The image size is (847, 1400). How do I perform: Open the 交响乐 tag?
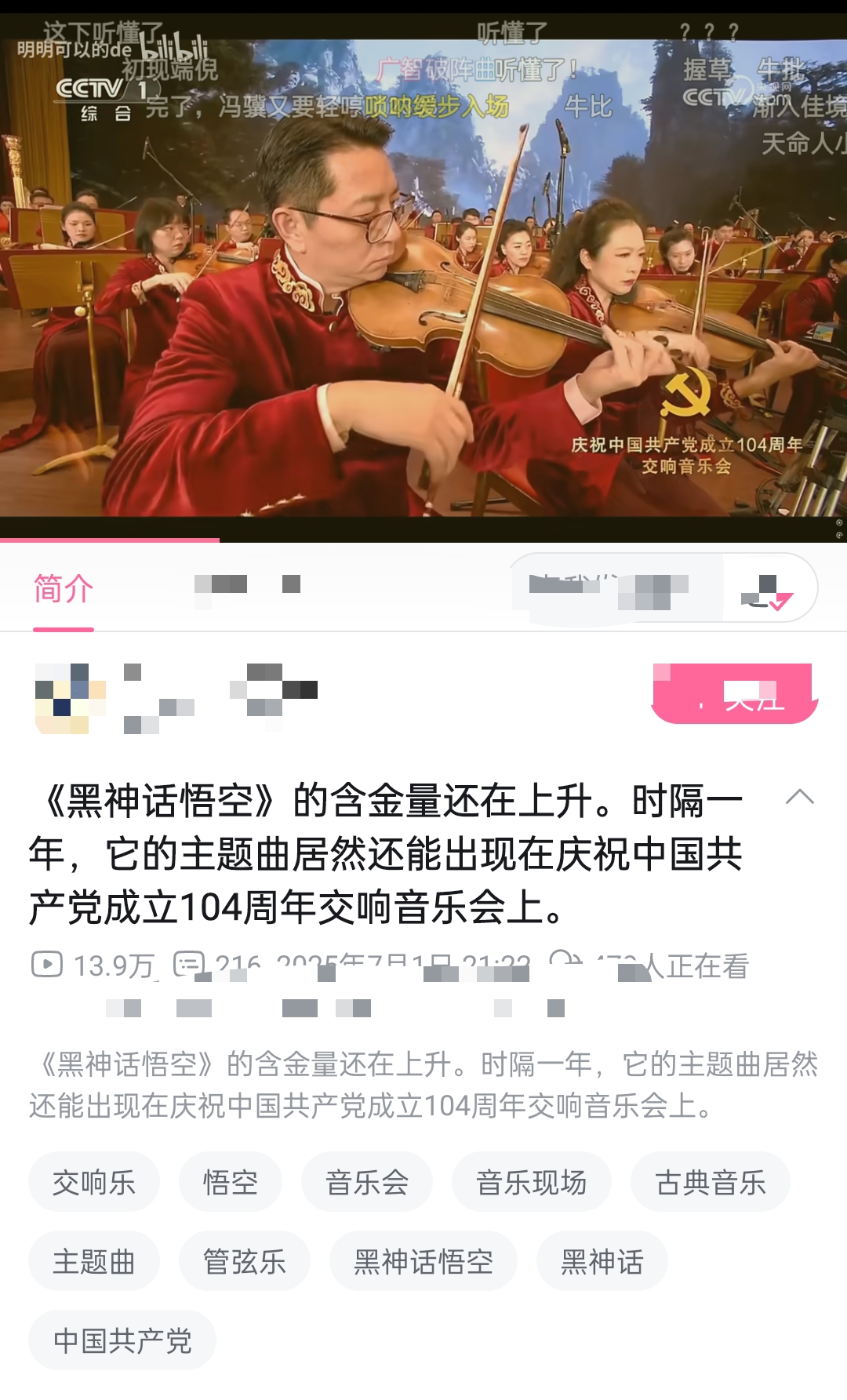pos(94,1182)
